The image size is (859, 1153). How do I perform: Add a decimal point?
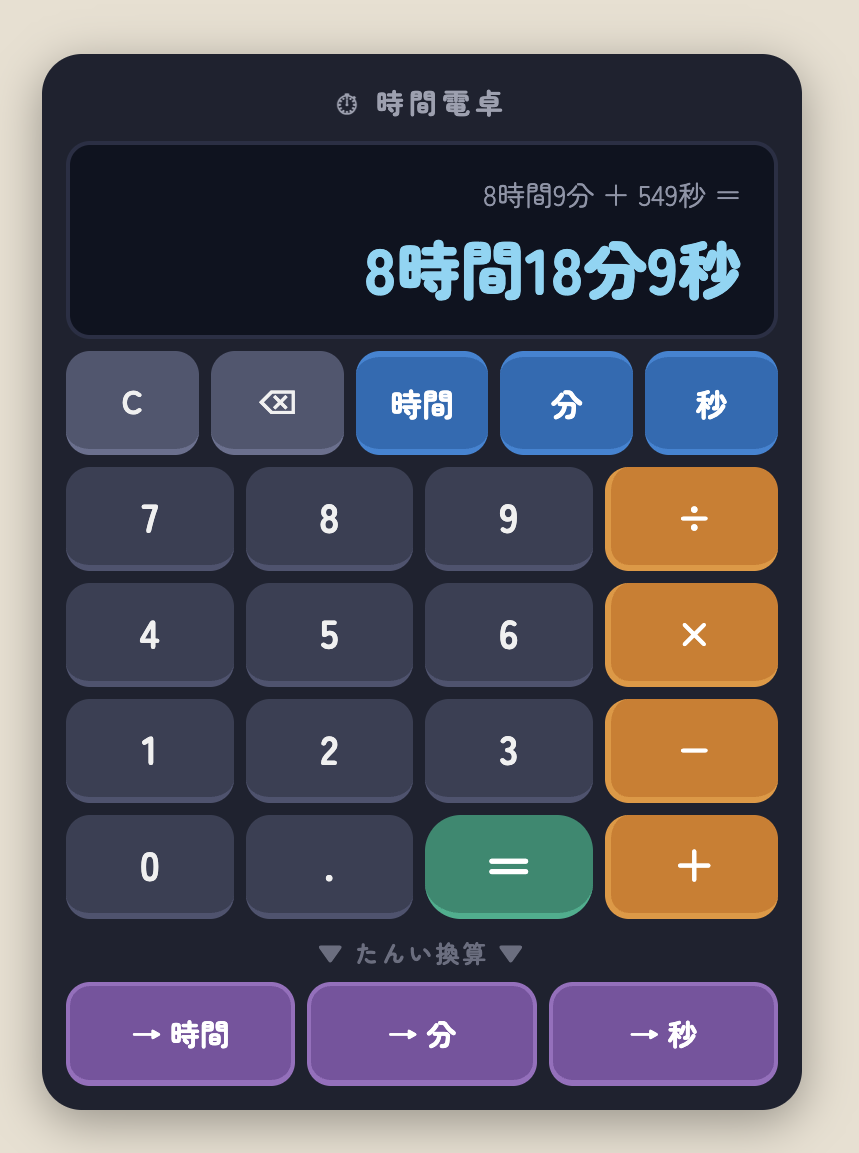pos(329,866)
